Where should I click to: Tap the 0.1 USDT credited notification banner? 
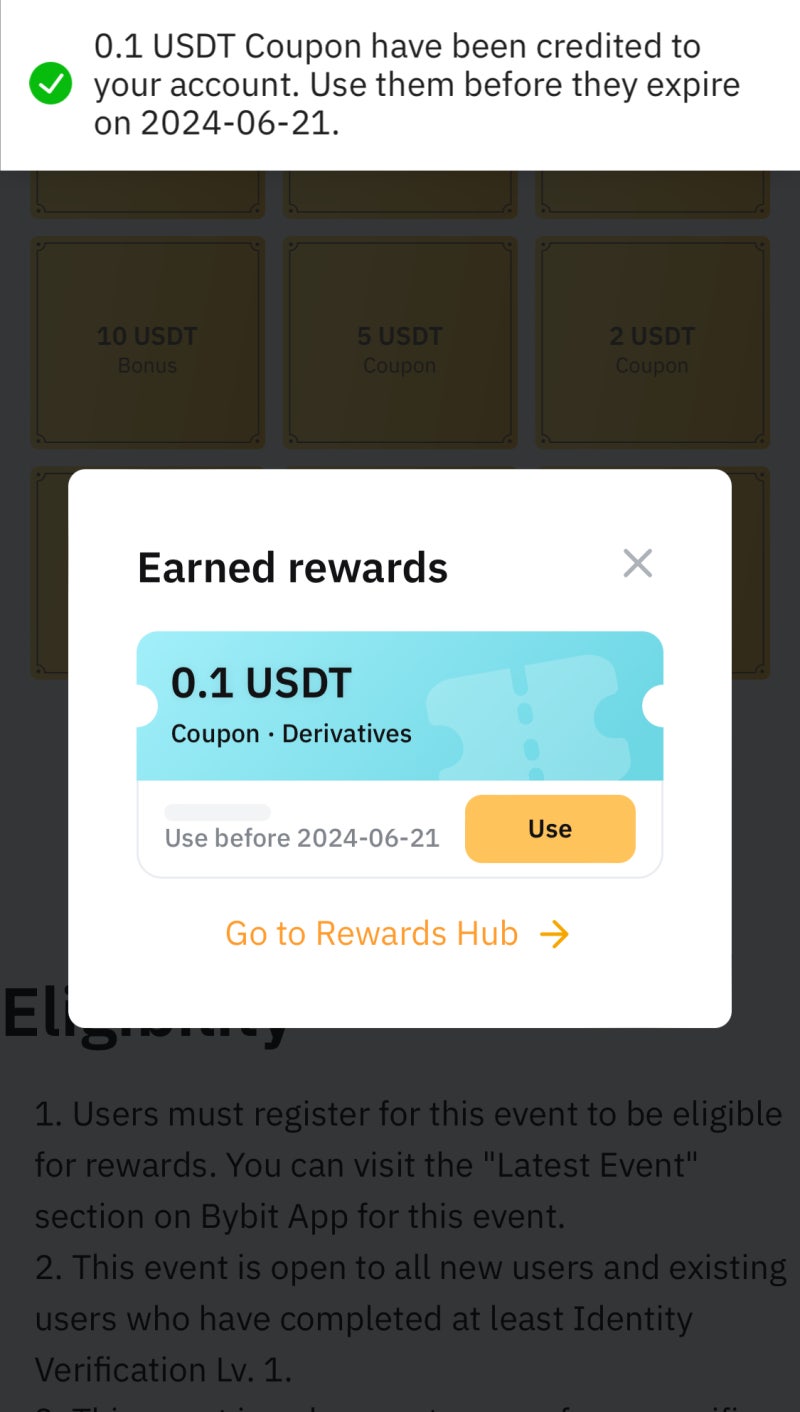(x=400, y=84)
